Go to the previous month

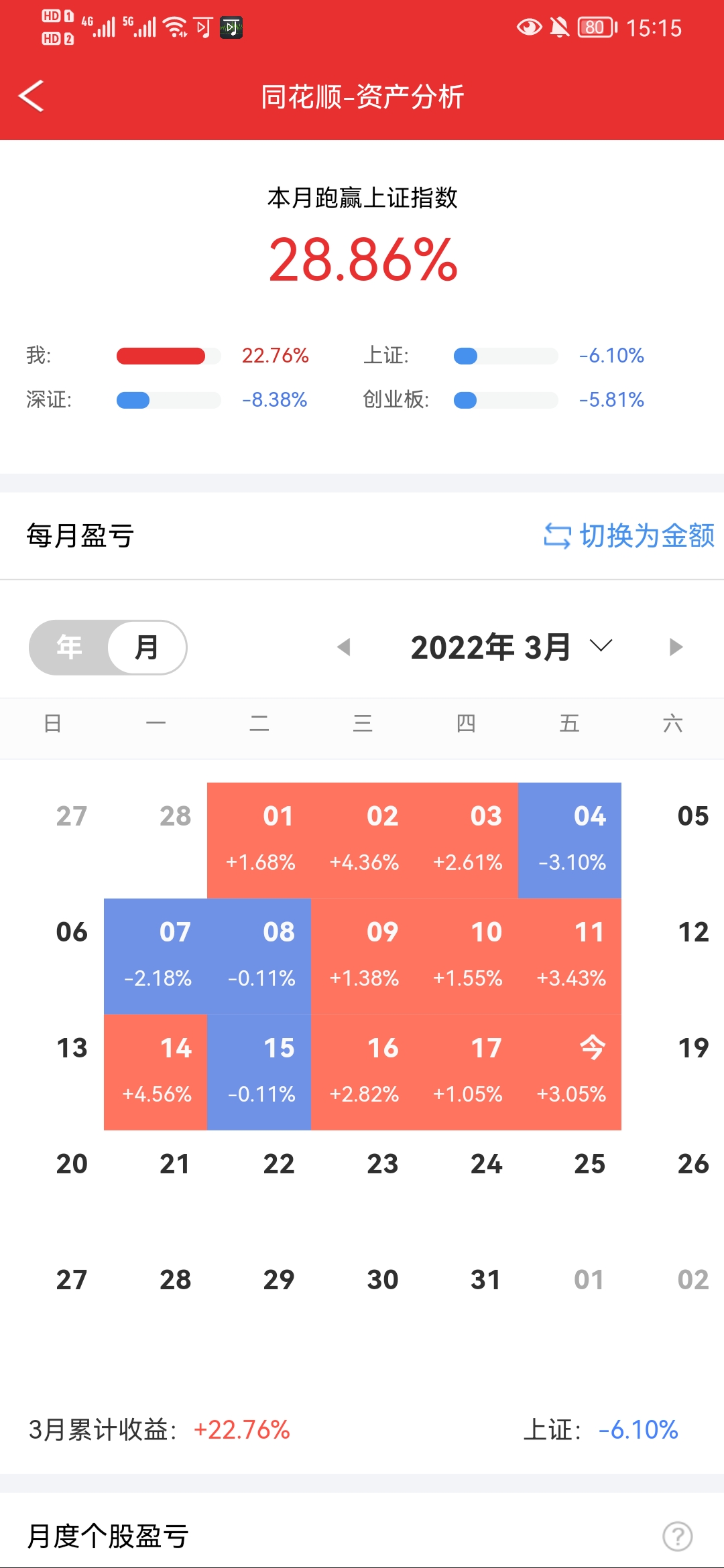point(344,647)
